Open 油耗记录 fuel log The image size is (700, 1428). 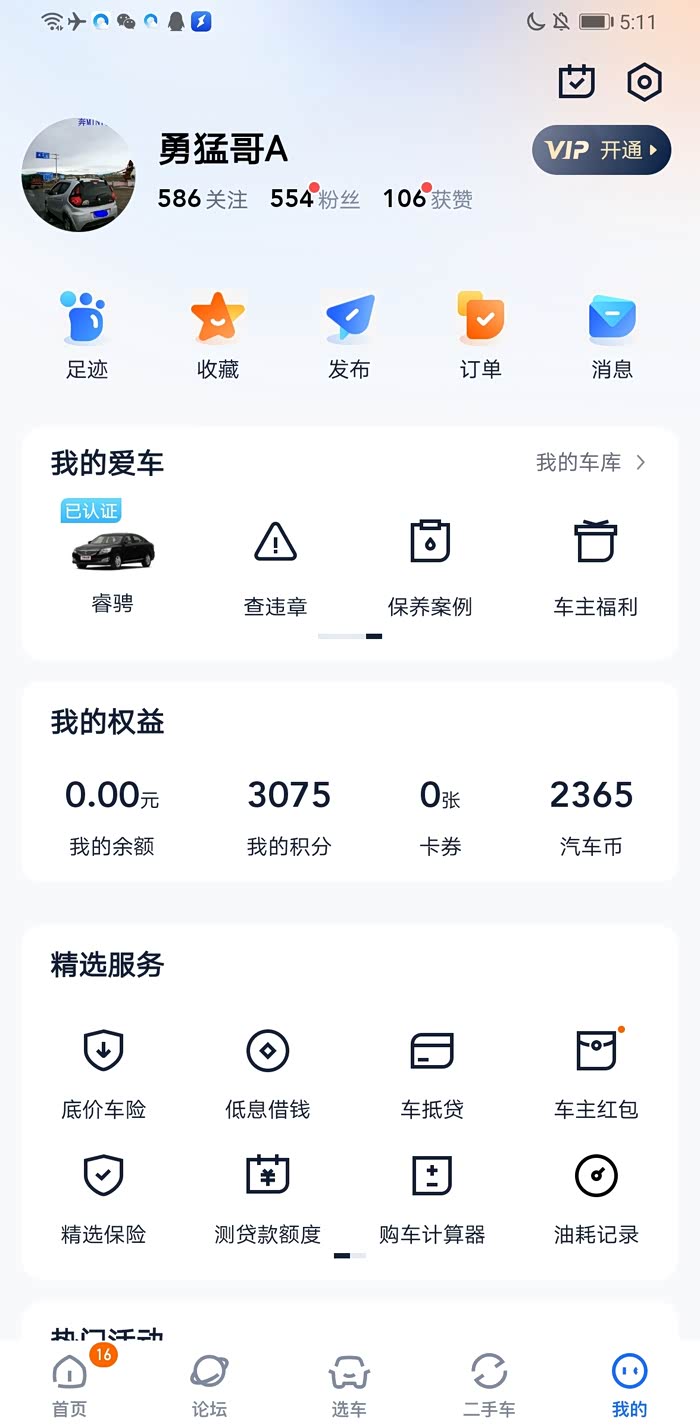tap(596, 1198)
